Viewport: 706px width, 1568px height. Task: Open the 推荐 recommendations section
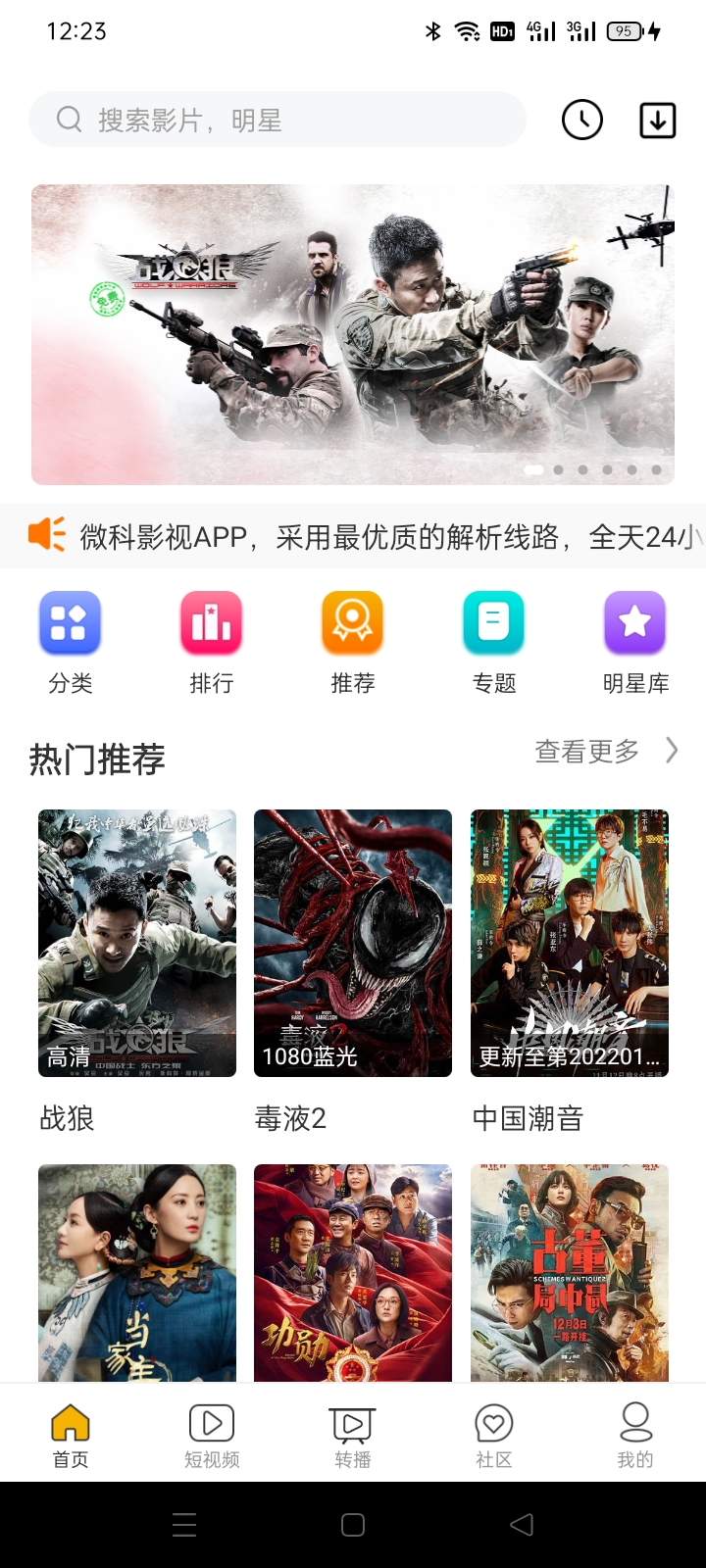tap(352, 639)
